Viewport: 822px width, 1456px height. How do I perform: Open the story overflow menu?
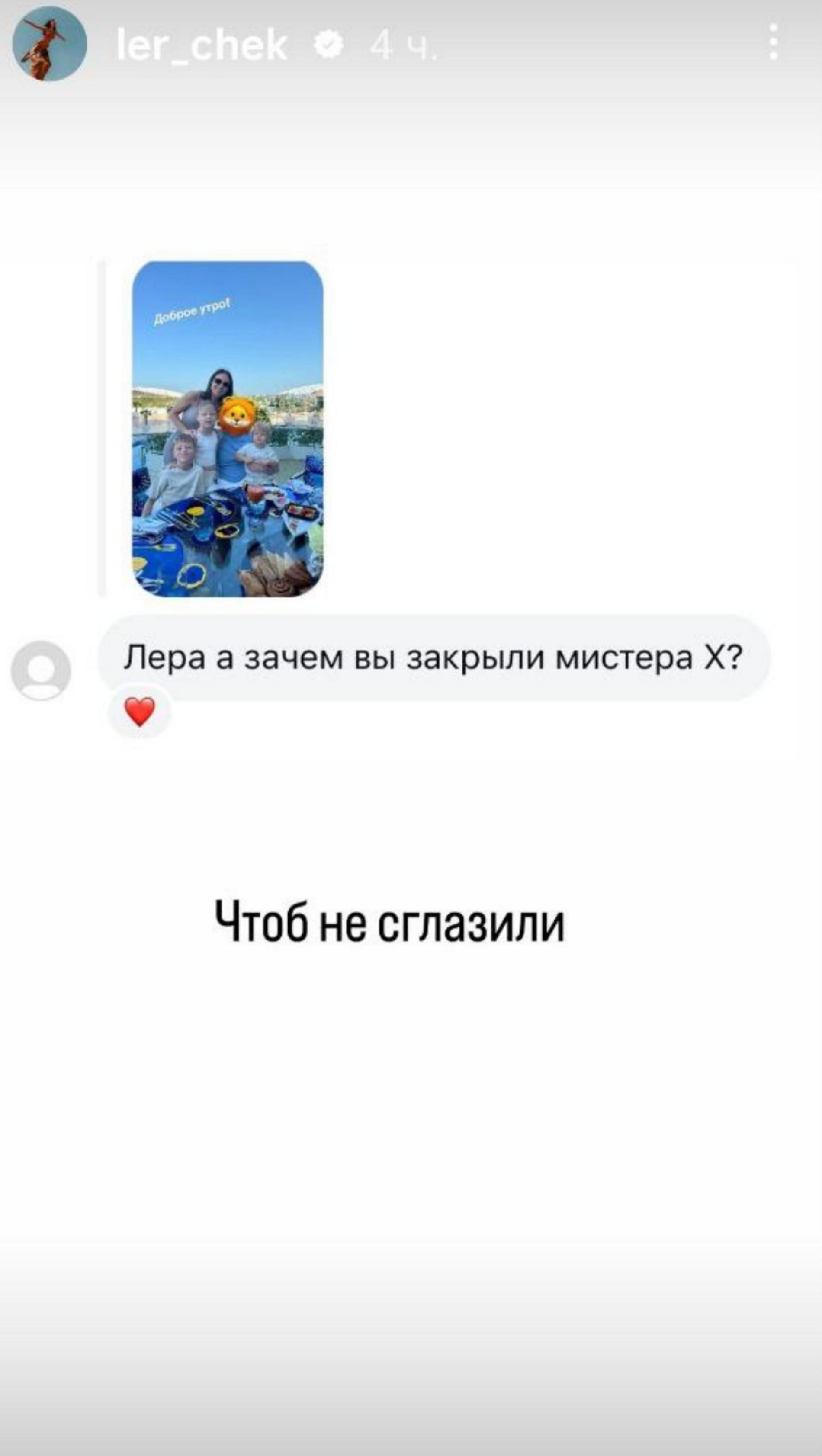(x=773, y=42)
